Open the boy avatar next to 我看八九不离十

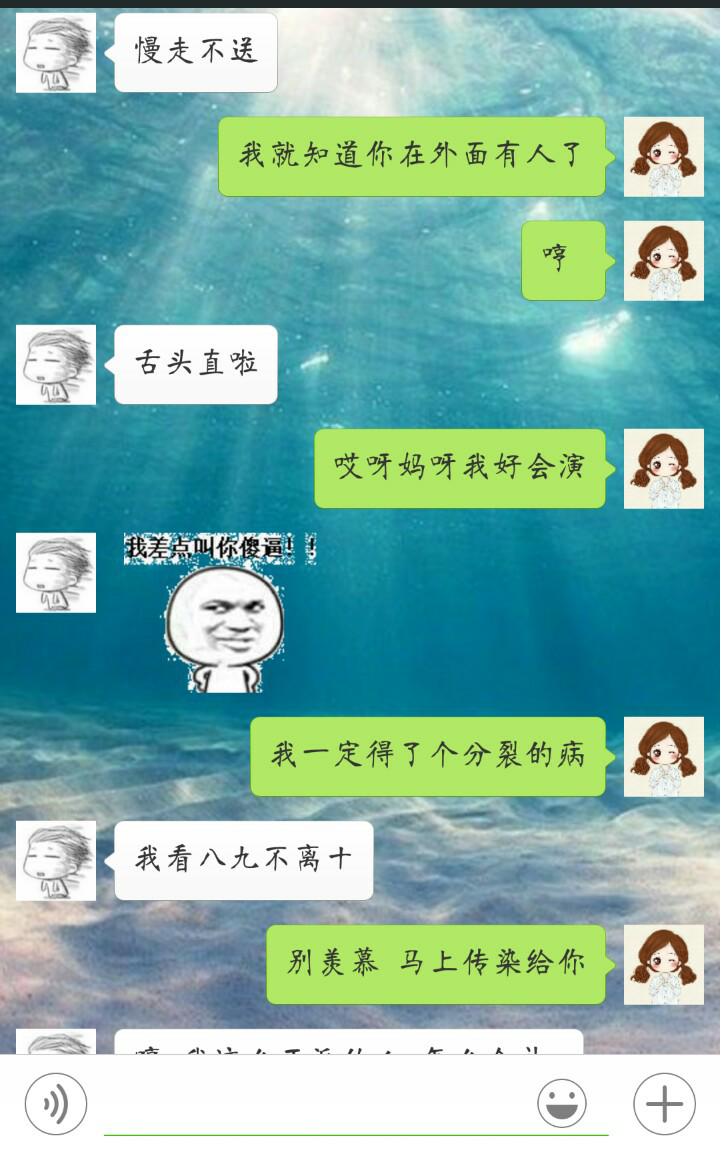(x=57, y=860)
